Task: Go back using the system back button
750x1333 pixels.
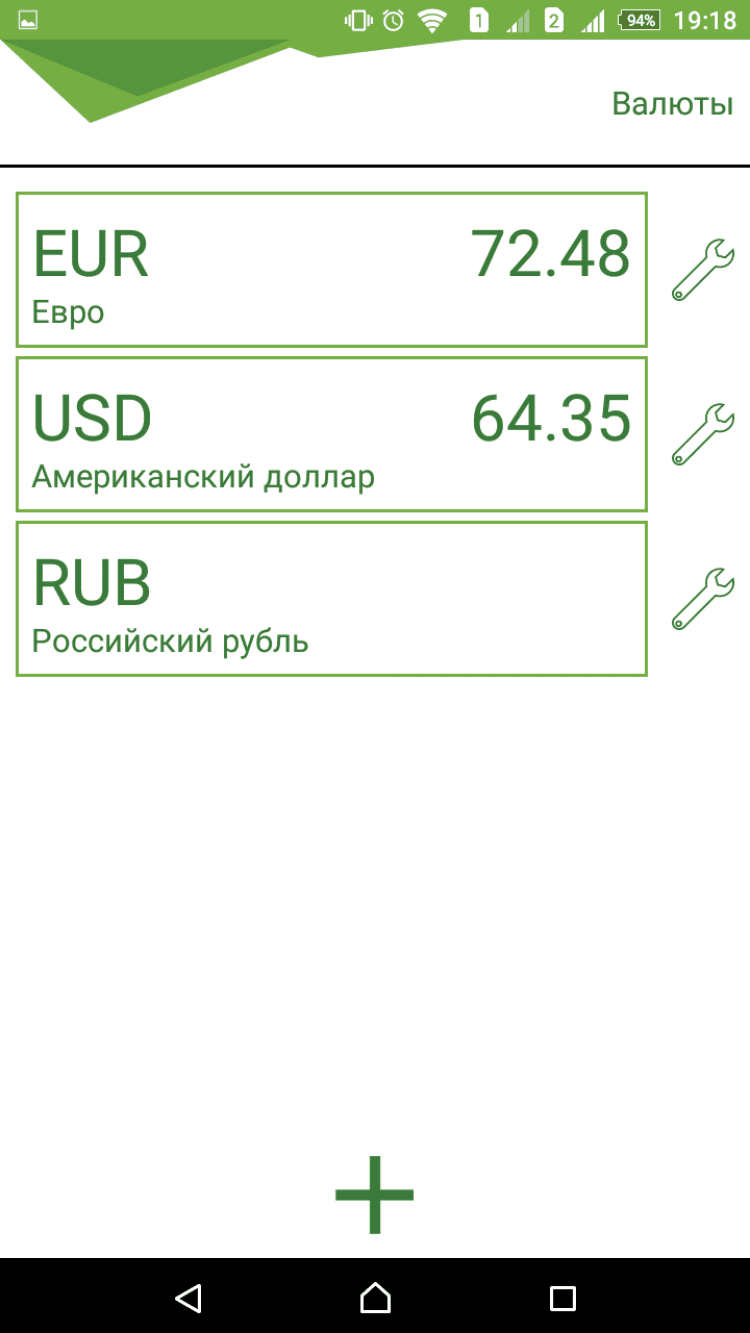Action: click(187, 1297)
